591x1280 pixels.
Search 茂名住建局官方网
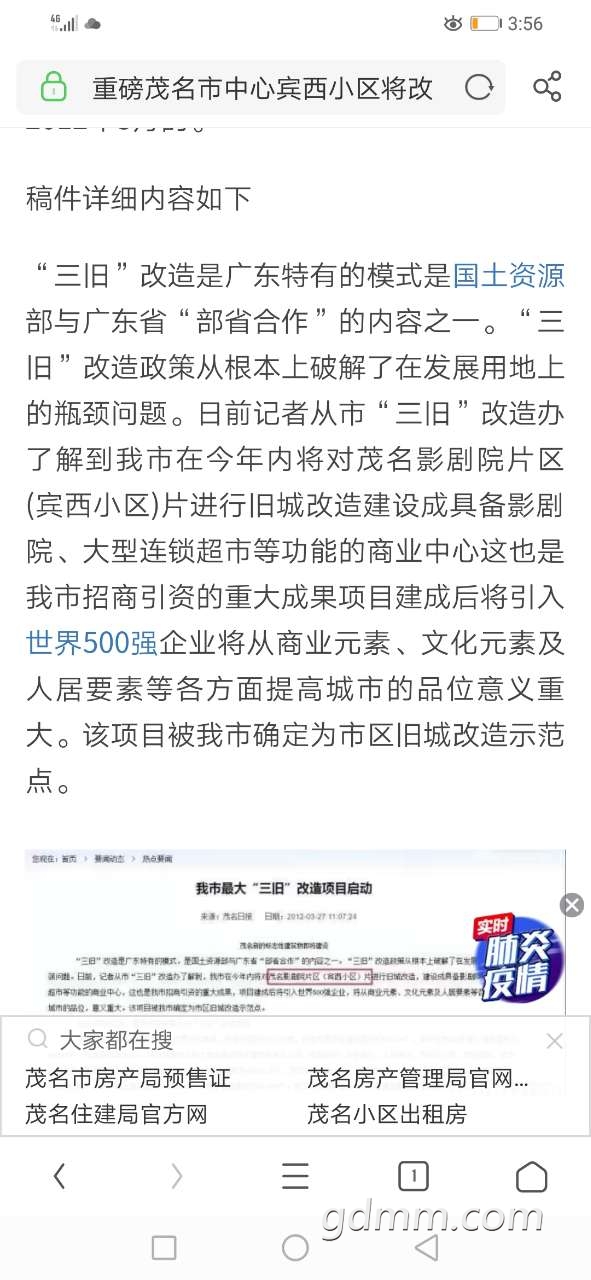coord(116,1113)
